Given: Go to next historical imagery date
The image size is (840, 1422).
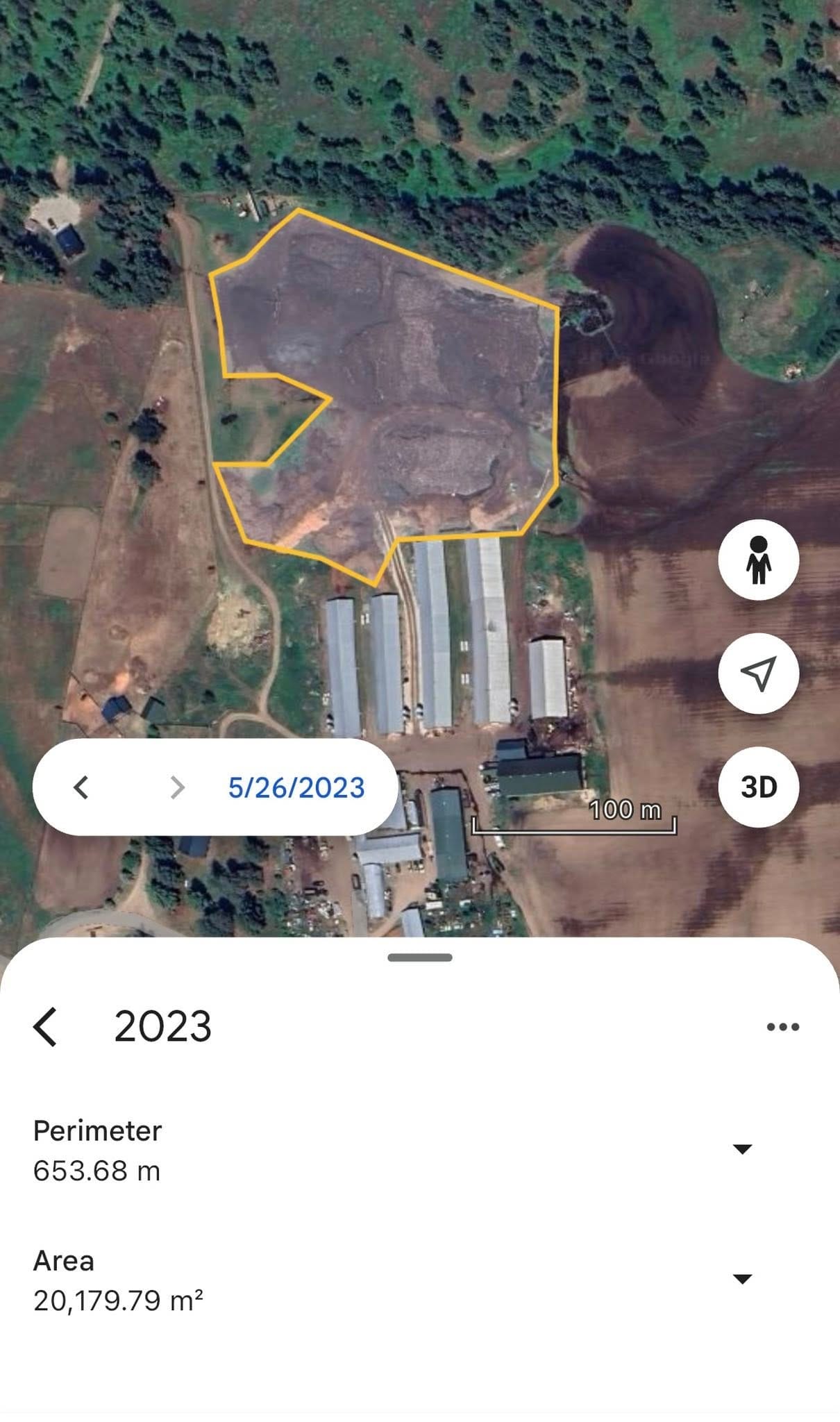Looking at the screenshot, I should [177, 787].
